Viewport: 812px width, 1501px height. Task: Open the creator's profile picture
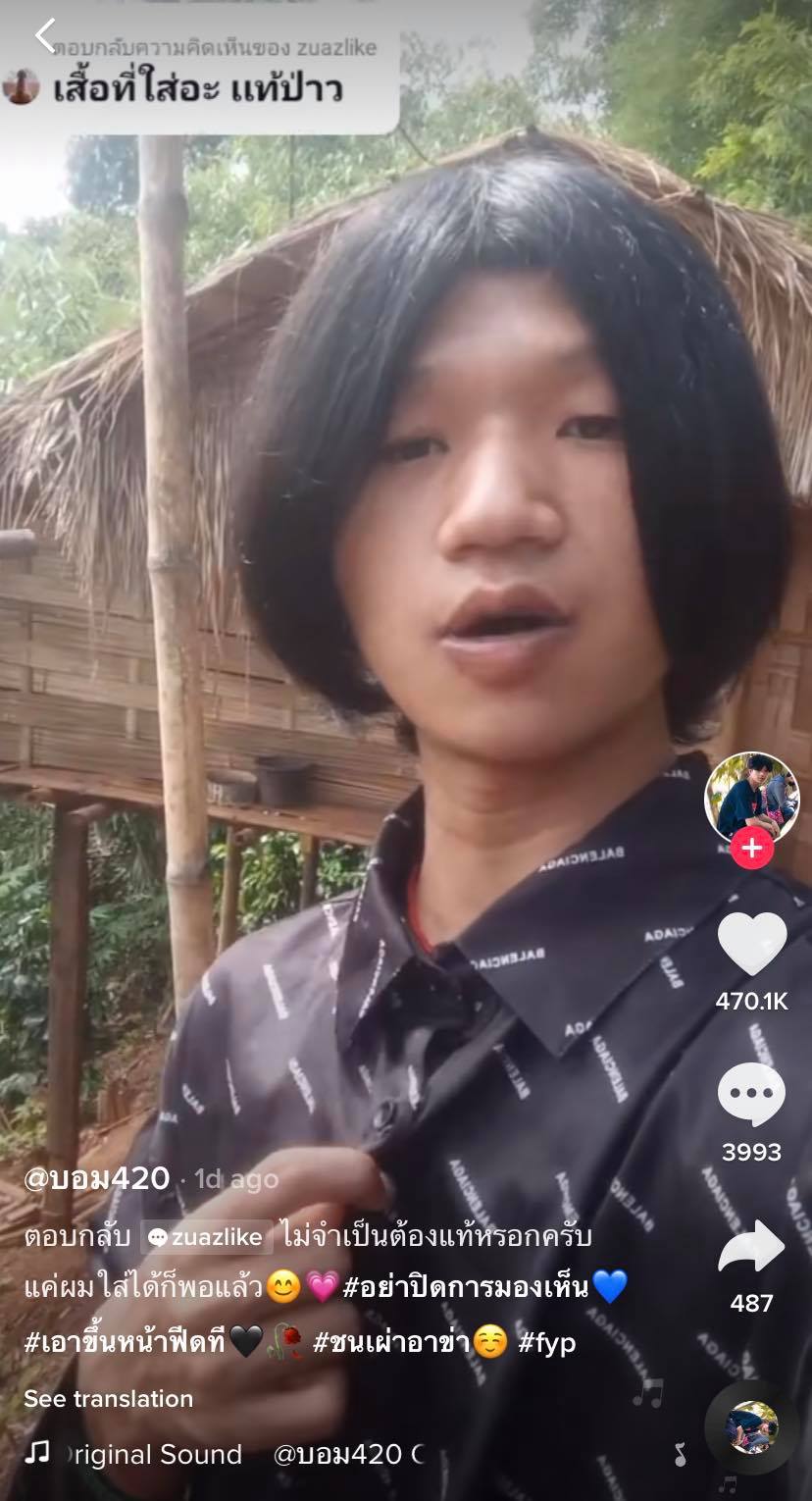[x=751, y=798]
